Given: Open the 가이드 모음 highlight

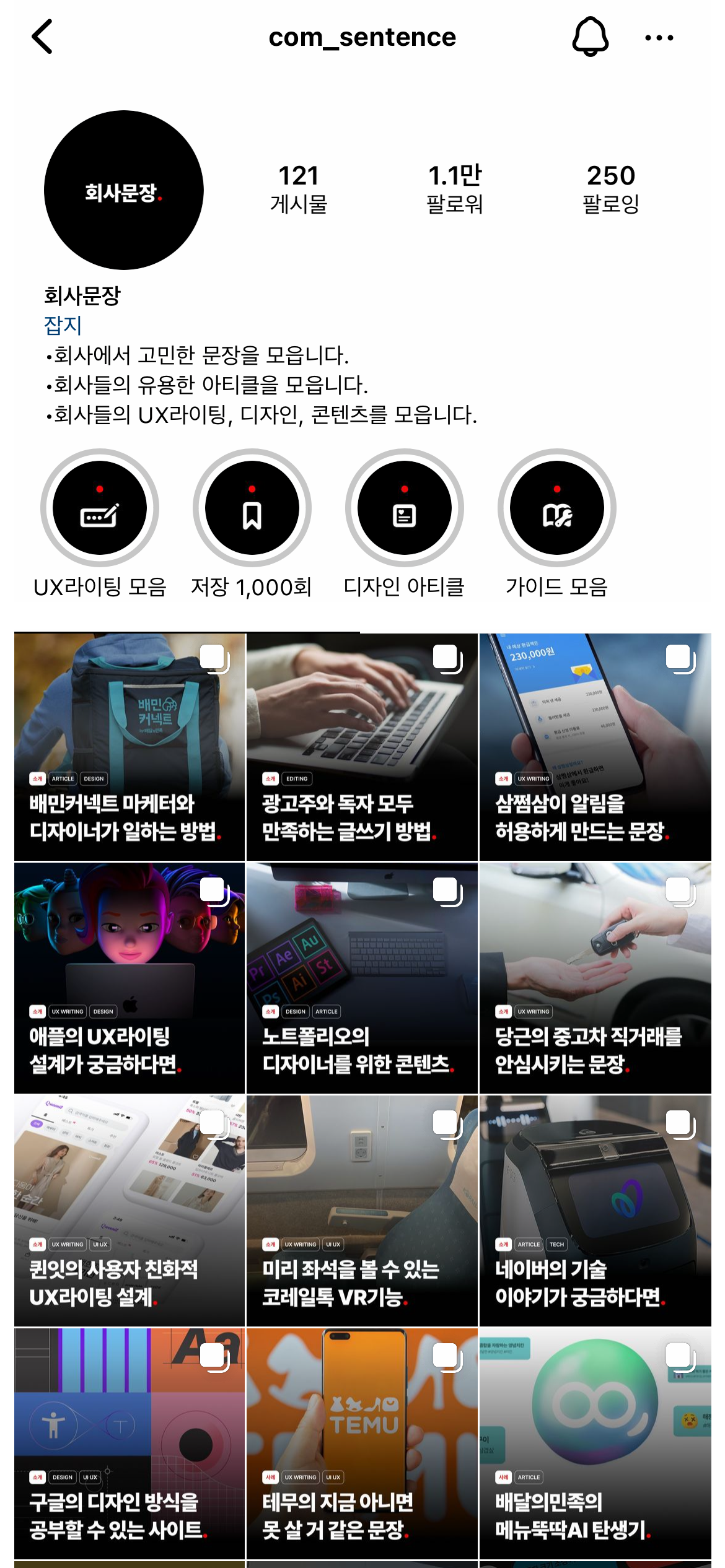Looking at the screenshot, I should coord(556,508).
